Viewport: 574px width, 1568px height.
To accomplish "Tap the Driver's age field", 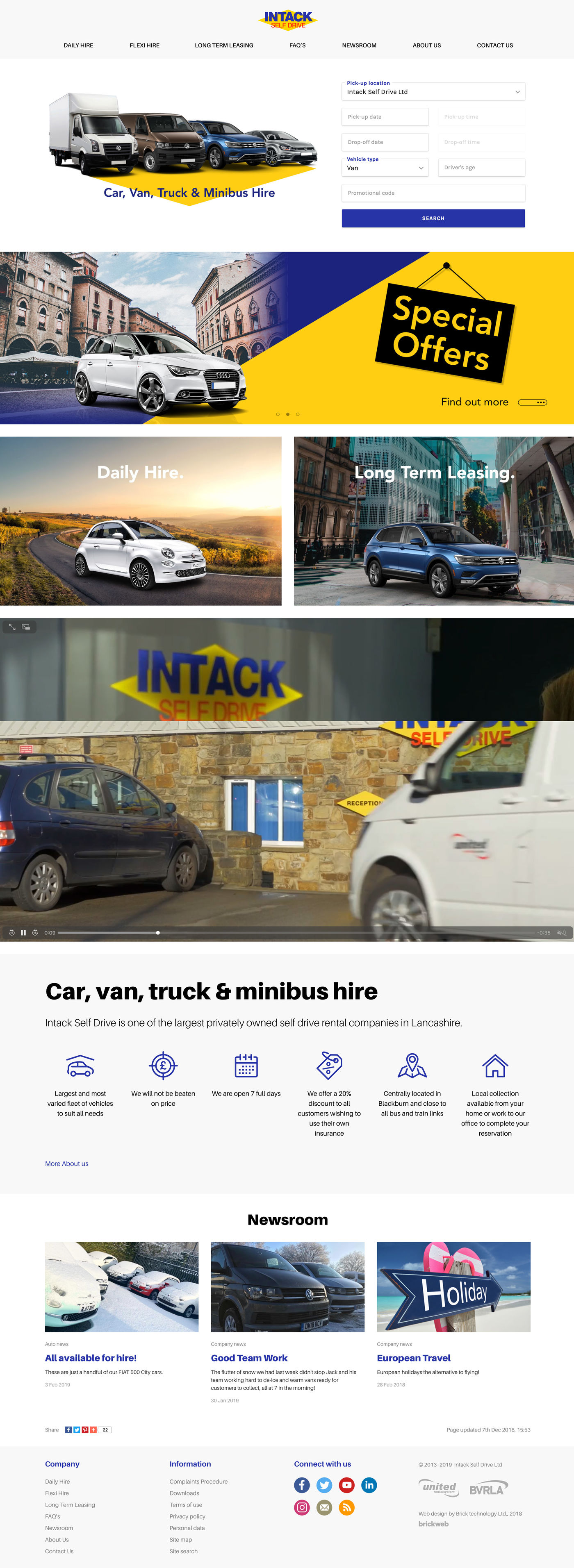I will coord(481,168).
